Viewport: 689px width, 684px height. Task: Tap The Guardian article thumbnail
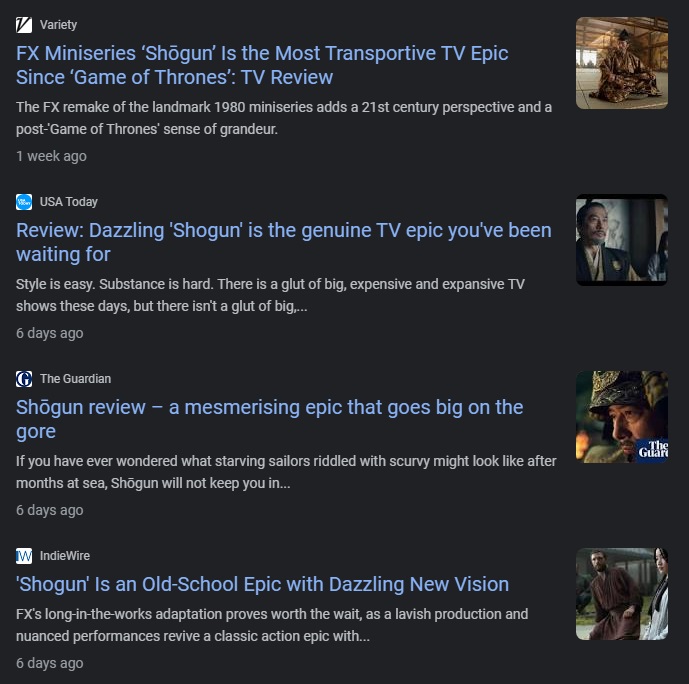click(x=621, y=417)
